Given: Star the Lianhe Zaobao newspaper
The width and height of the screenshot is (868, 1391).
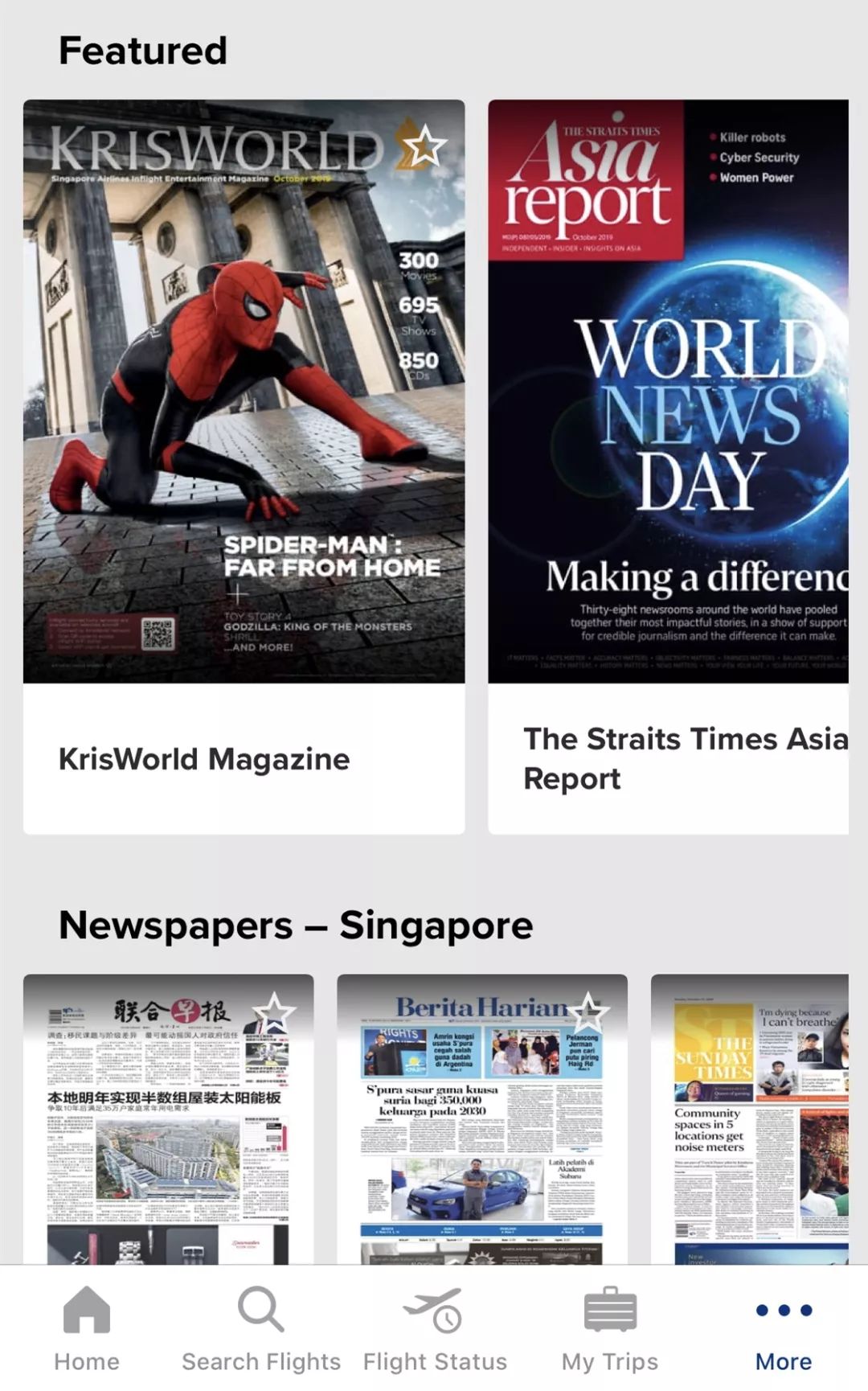Looking at the screenshot, I should pos(273,1011).
